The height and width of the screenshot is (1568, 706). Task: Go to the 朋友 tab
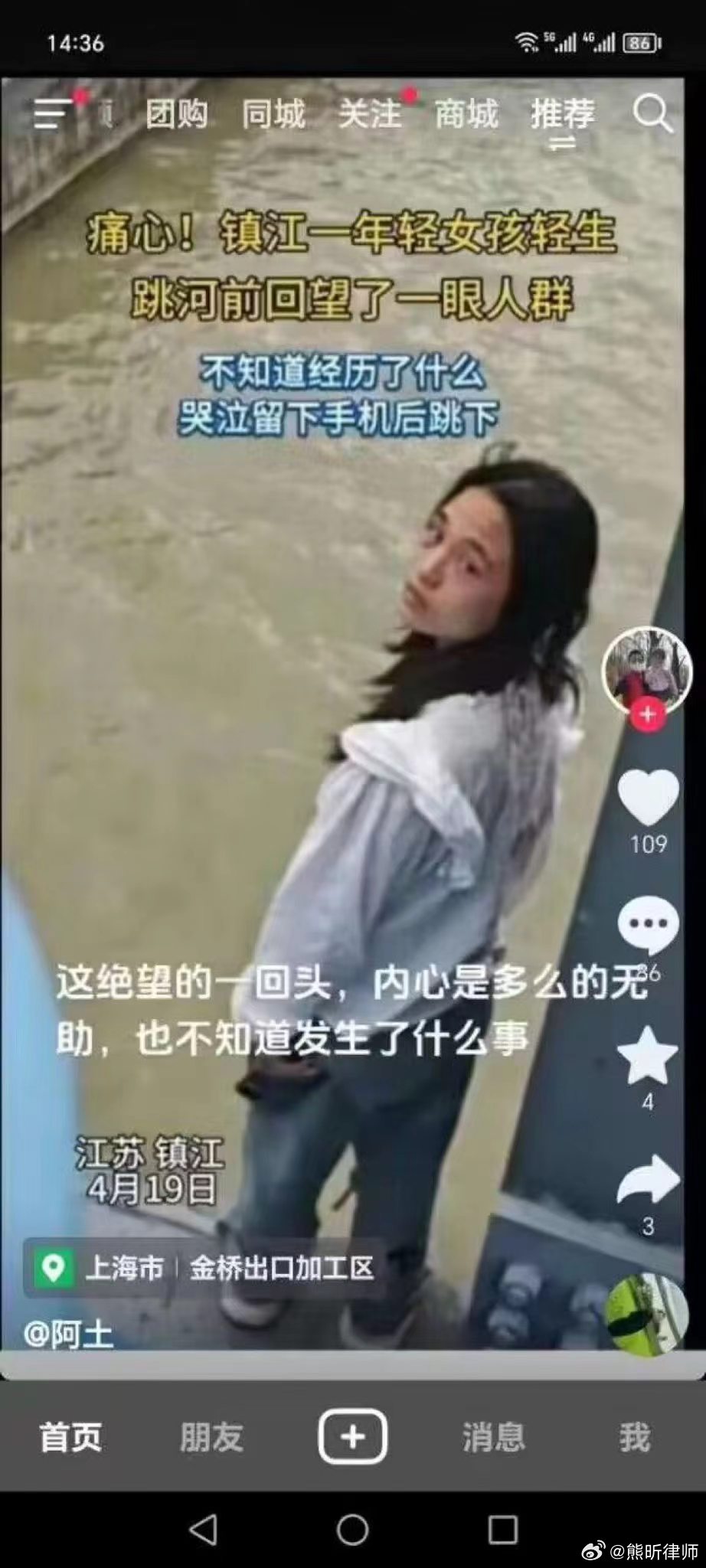click(x=212, y=1438)
